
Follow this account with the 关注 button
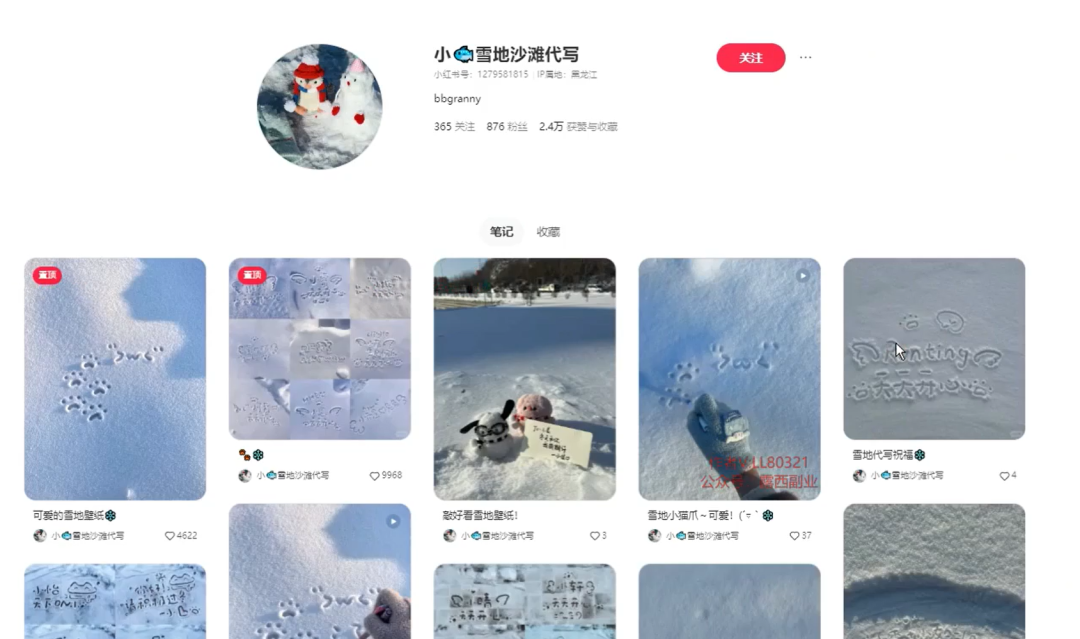coord(750,58)
